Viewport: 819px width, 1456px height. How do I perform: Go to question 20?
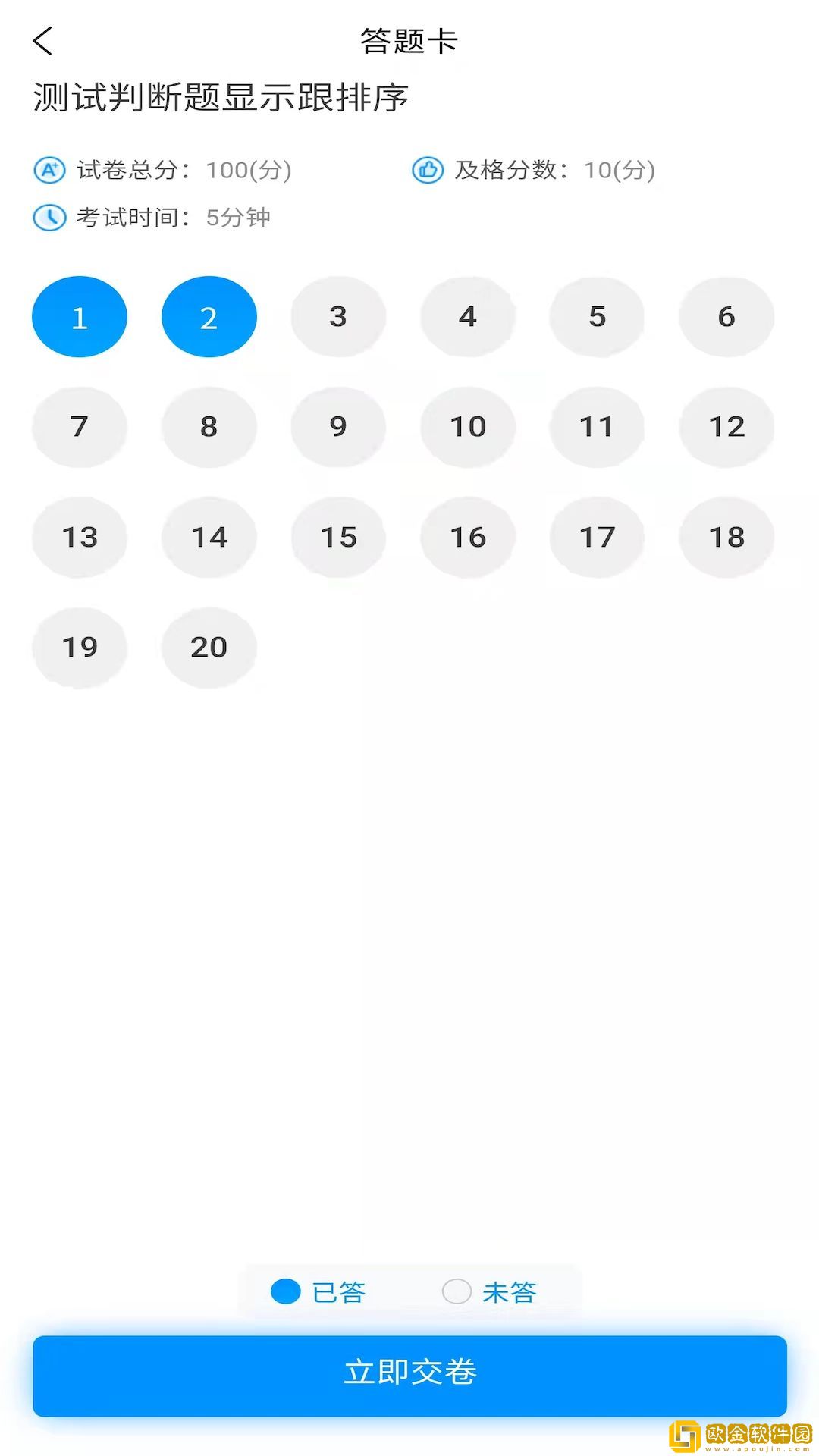(x=209, y=648)
